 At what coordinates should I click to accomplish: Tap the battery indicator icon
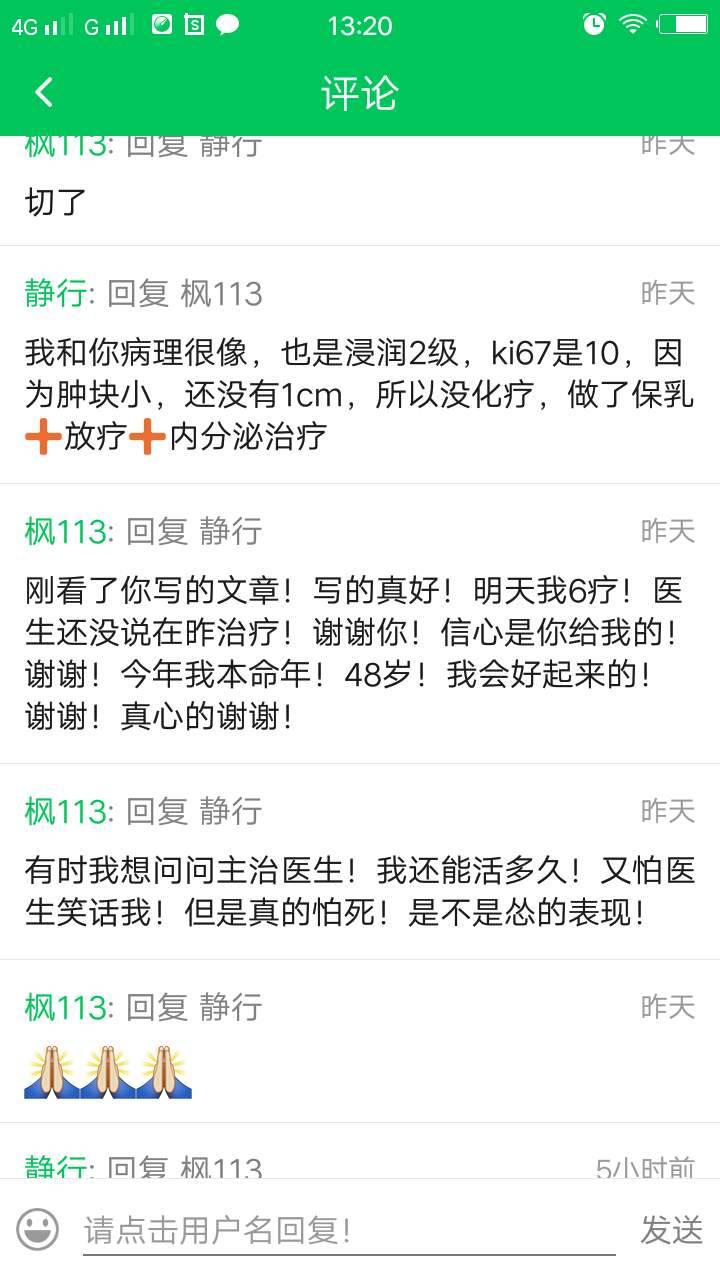coord(684,25)
